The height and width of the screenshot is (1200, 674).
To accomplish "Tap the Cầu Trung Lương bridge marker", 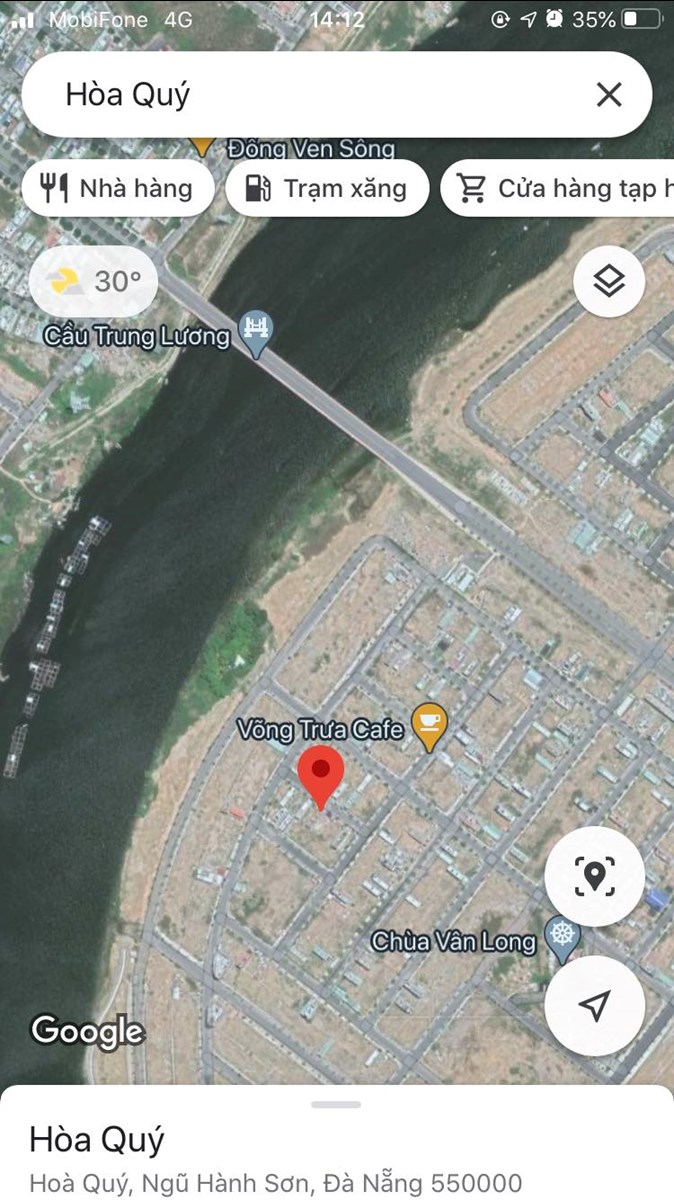I will 257,333.
